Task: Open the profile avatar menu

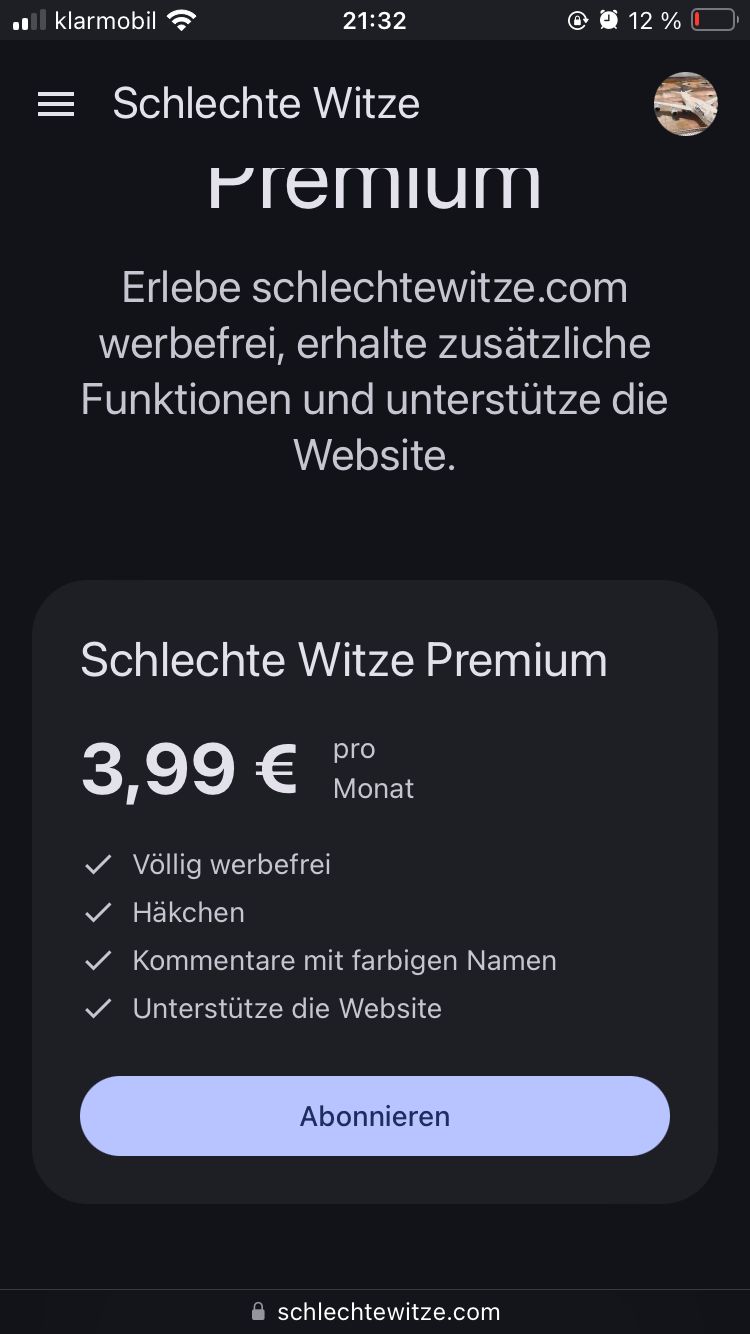Action: (685, 104)
